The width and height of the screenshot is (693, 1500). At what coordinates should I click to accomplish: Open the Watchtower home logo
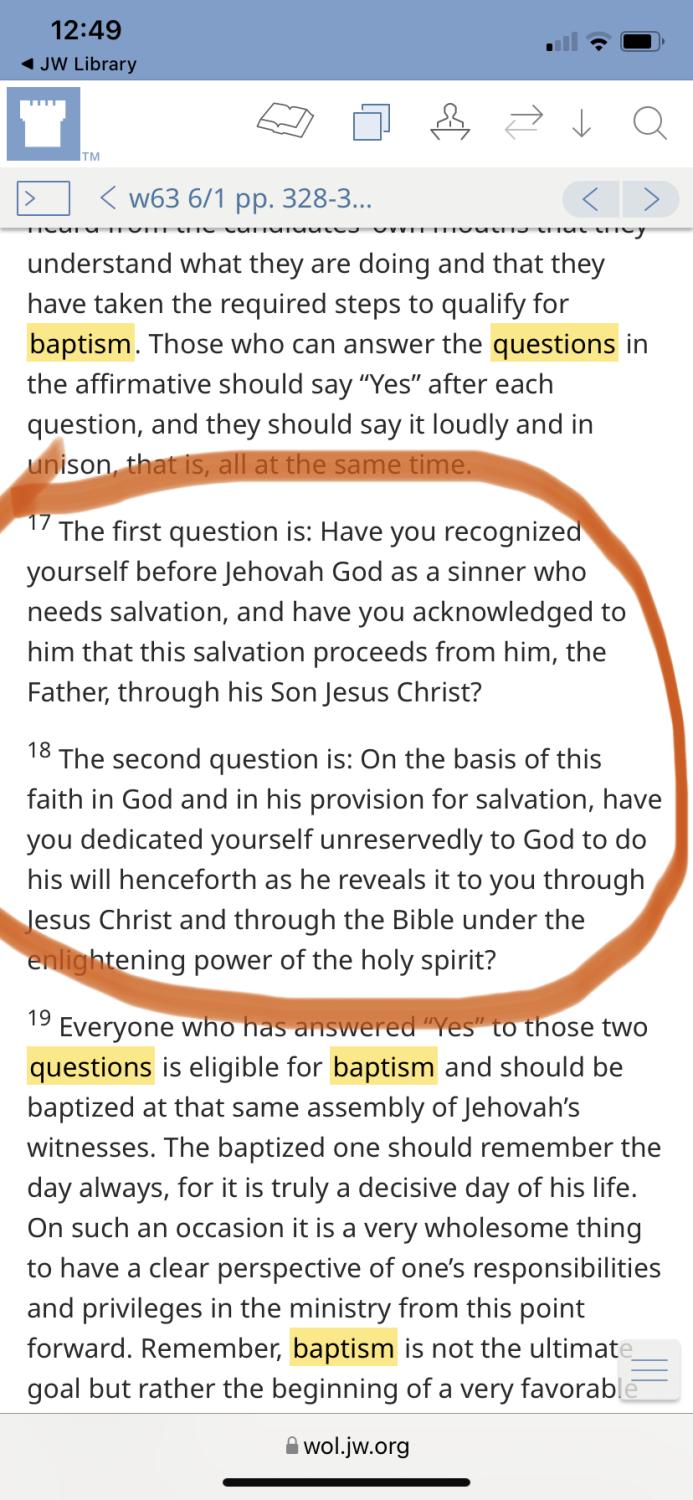(x=43, y=124)
